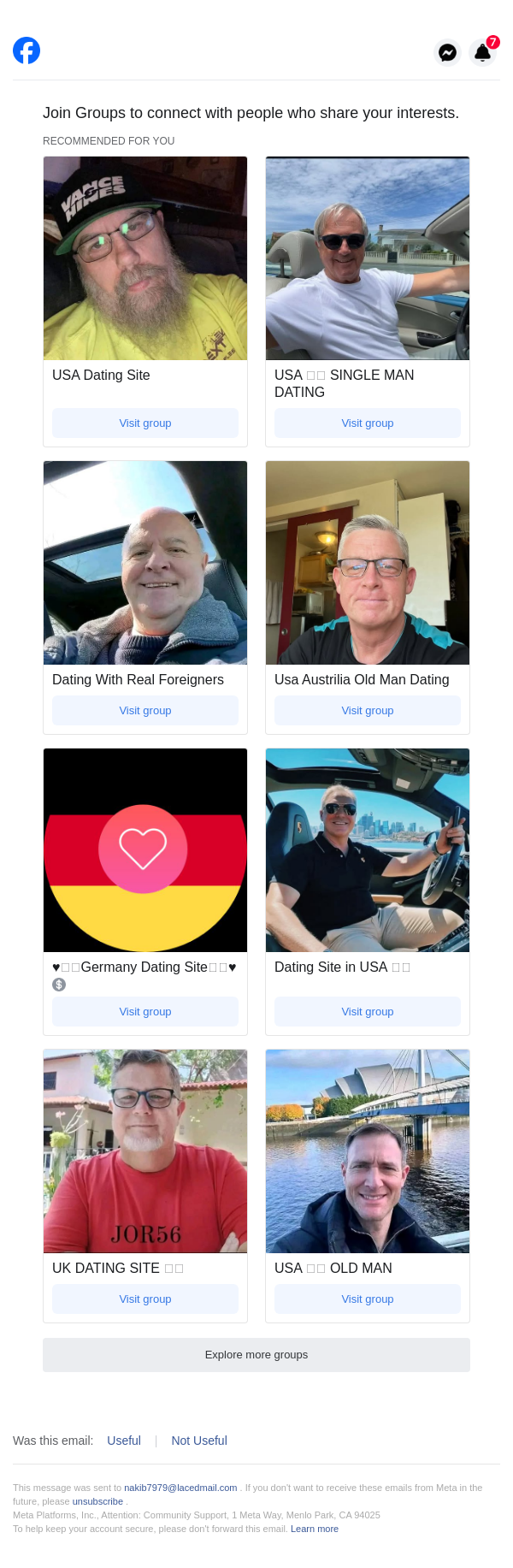
Task: Visit group Usa Austrilia Old Man Dating
Action: (x=368, y=710)
